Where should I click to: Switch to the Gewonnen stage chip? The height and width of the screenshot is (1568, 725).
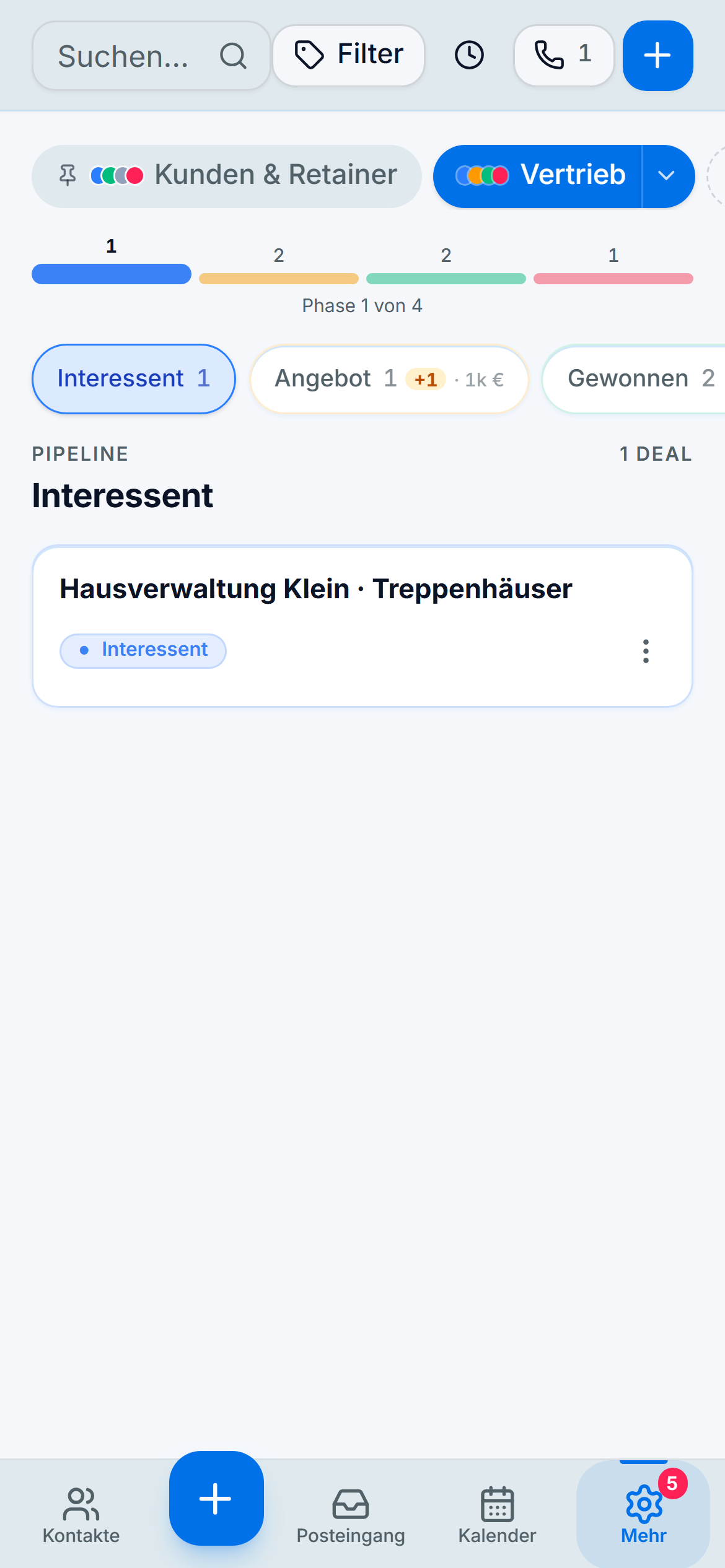tap(634, 379)
